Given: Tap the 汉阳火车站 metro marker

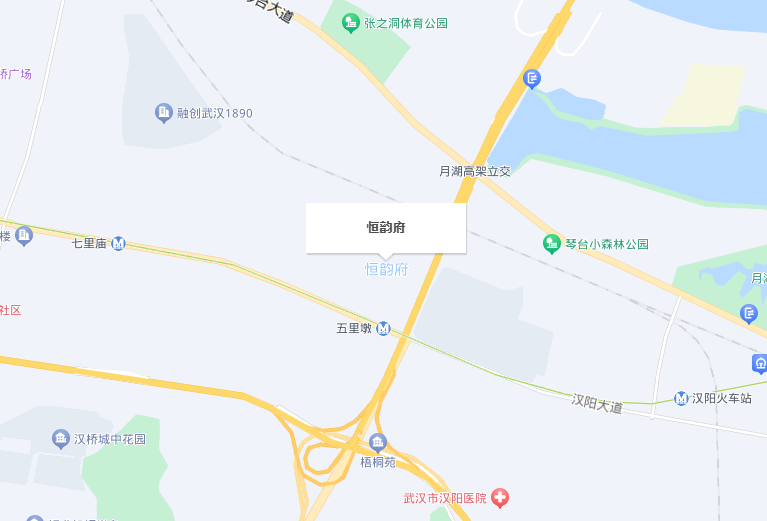Looking at the screenshot, I should (682, 398).
